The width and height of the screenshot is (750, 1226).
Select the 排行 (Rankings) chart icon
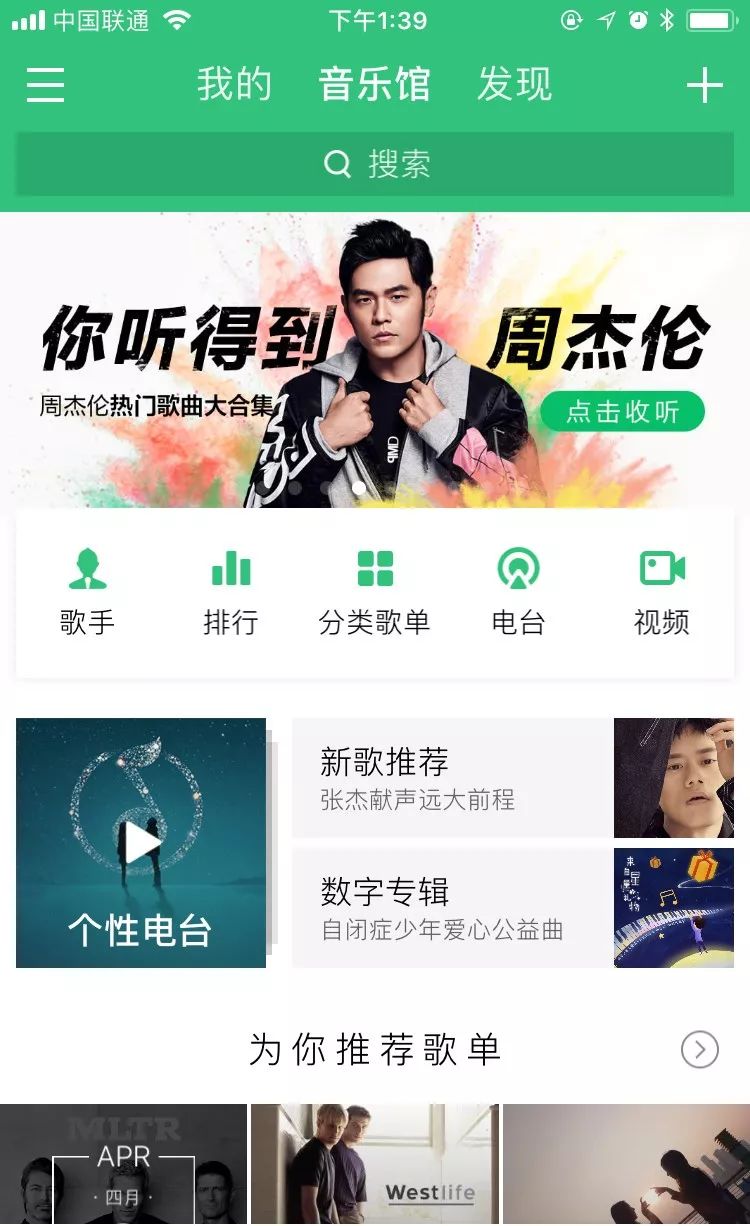coord(232,566)
